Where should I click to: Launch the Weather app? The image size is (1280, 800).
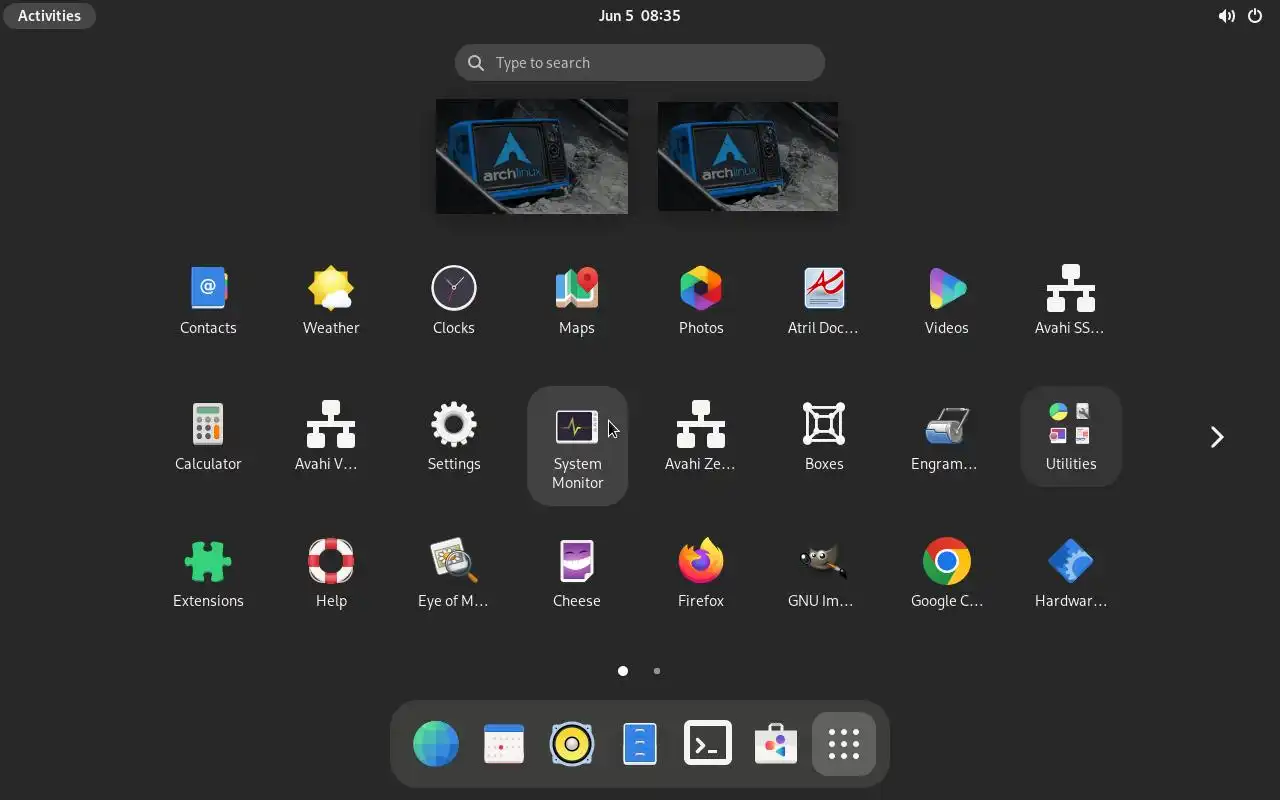pyautogui.click(x=331, y=300)
